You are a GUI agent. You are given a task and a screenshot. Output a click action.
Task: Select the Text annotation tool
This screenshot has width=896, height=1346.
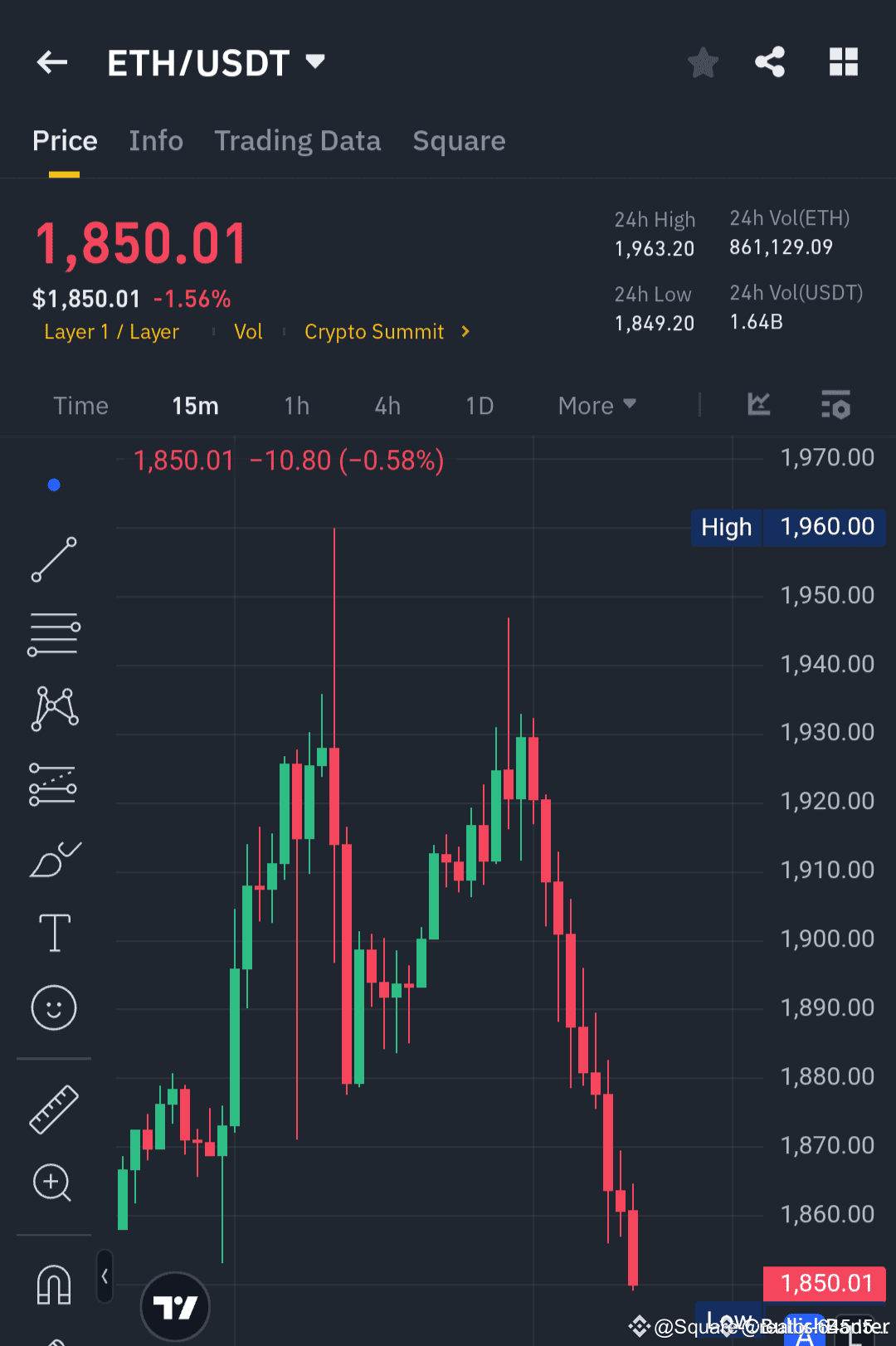(x=54, y=932)
